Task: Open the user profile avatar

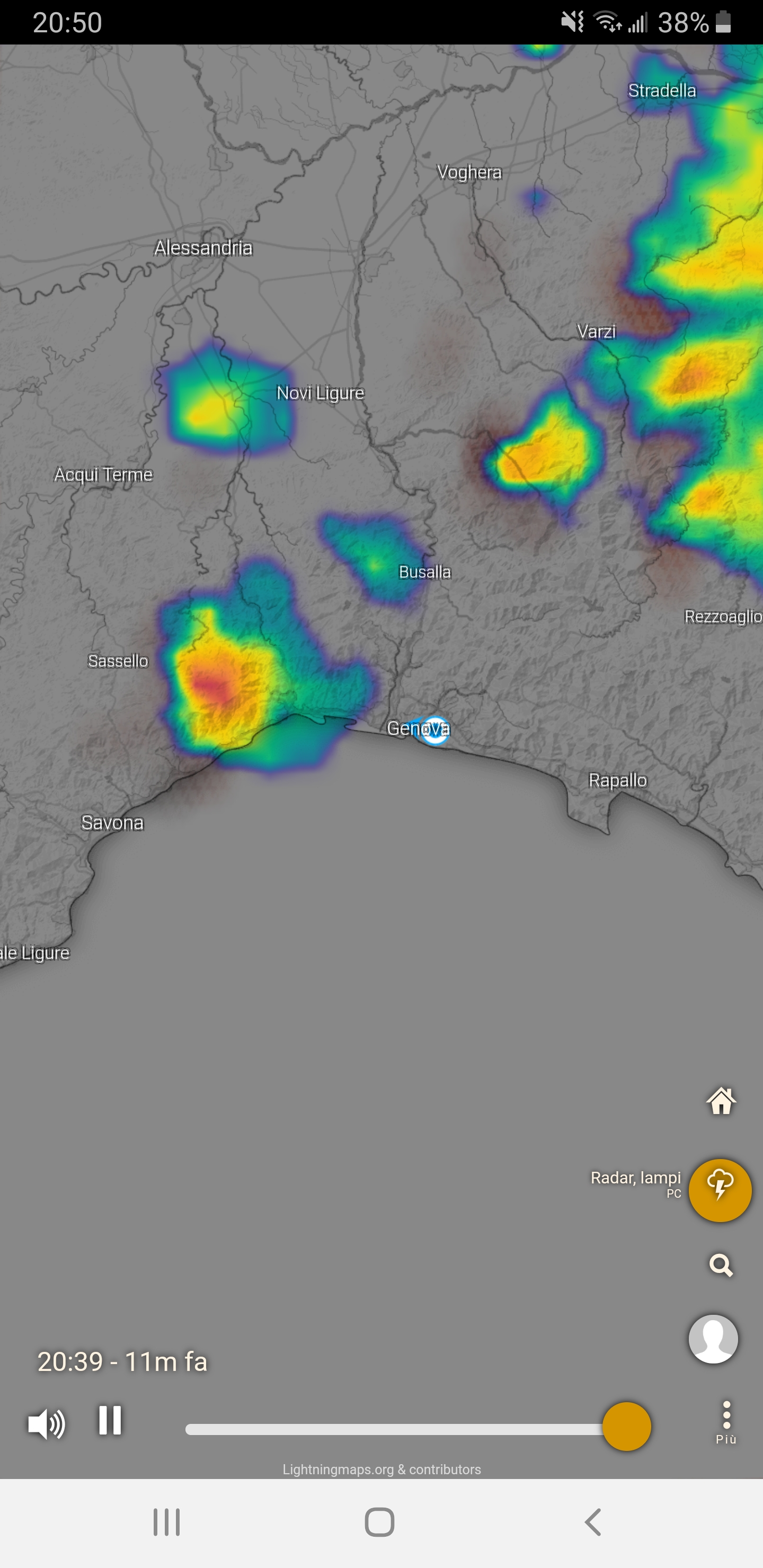Action: pyautogui.click(x=713, y=1339)
